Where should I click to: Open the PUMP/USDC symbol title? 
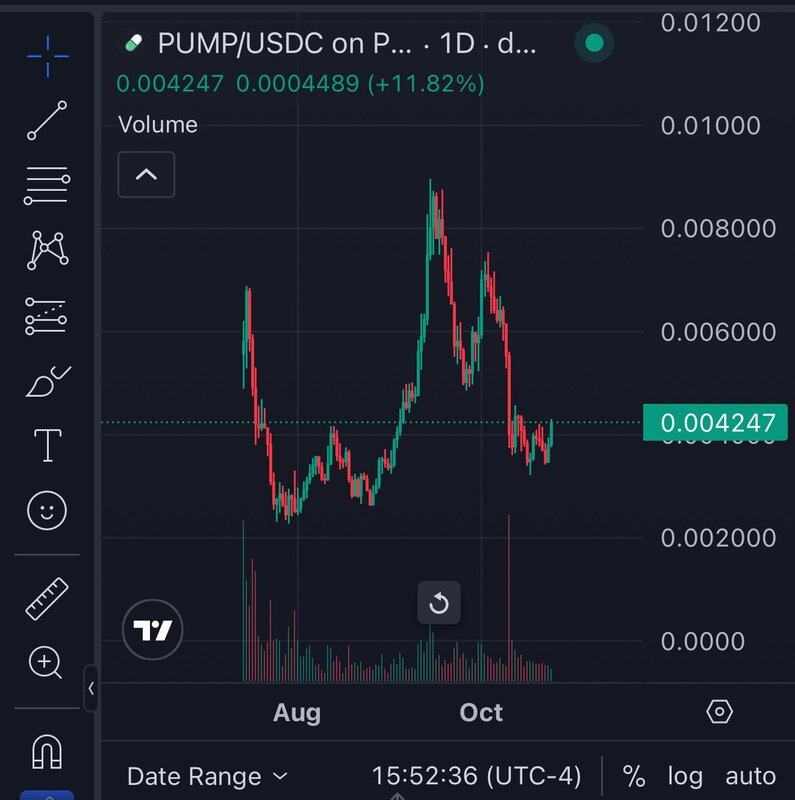point(285,44)
